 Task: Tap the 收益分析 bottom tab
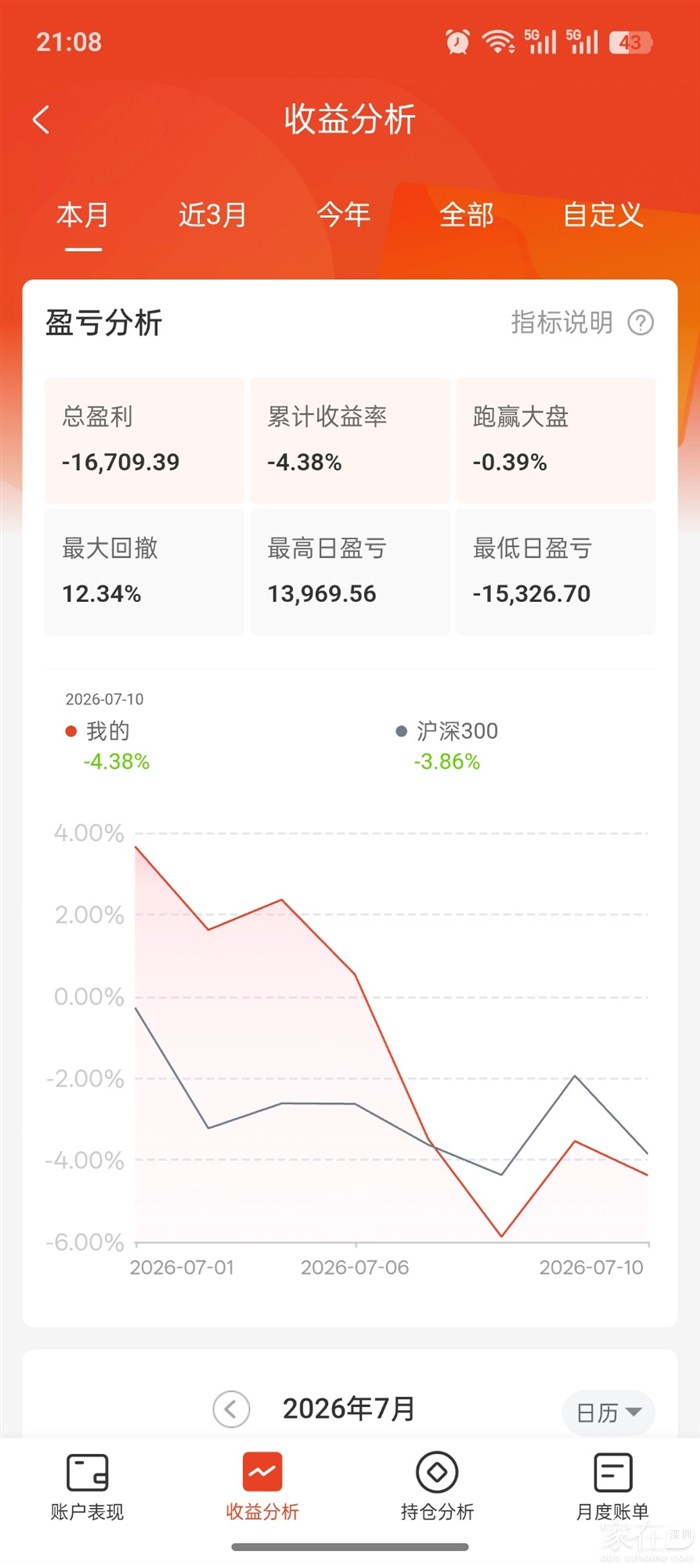tap(262, 1487)
